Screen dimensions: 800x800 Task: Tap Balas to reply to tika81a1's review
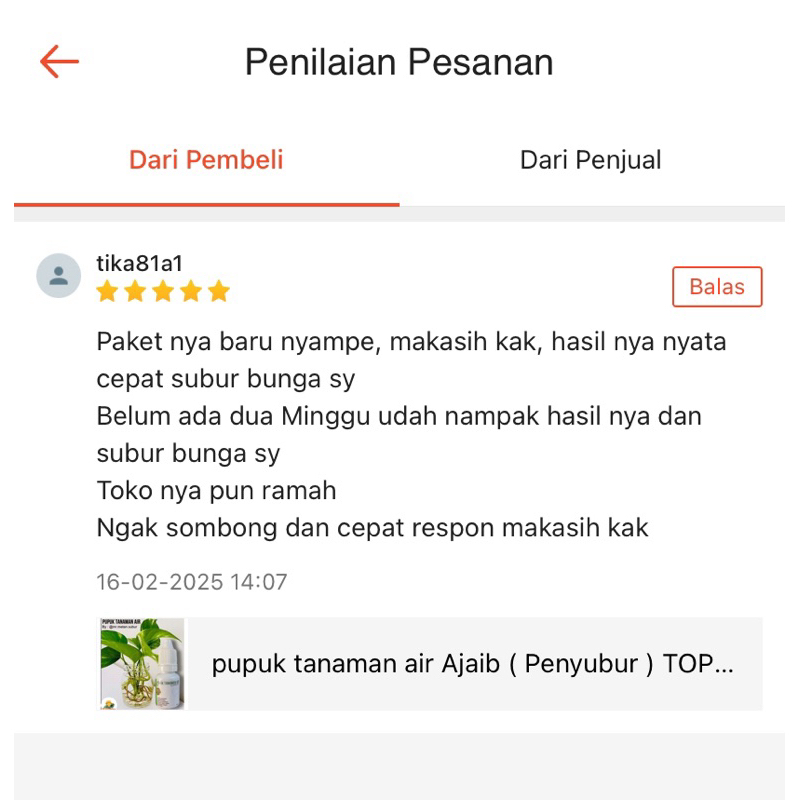717,287
